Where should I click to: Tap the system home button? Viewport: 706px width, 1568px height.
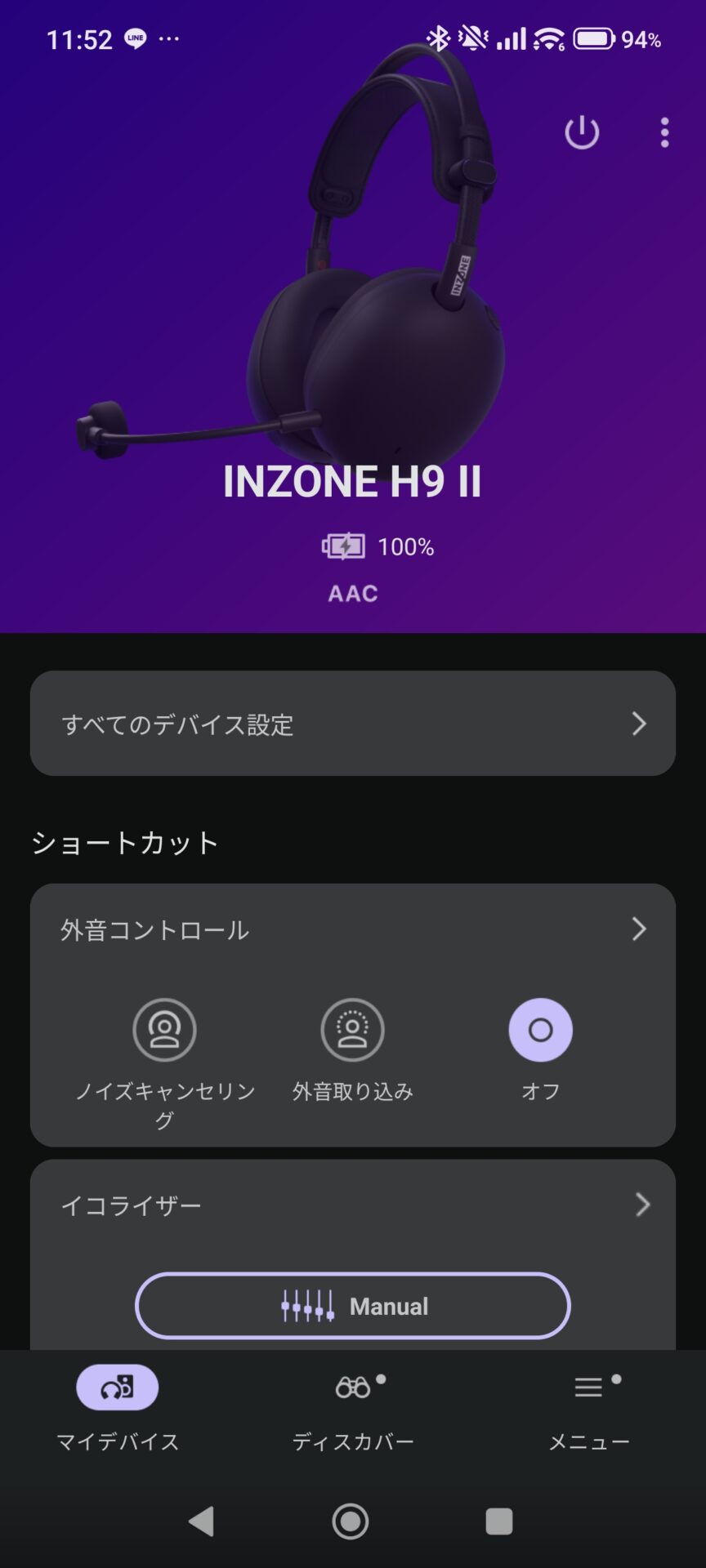[351, 1522]
